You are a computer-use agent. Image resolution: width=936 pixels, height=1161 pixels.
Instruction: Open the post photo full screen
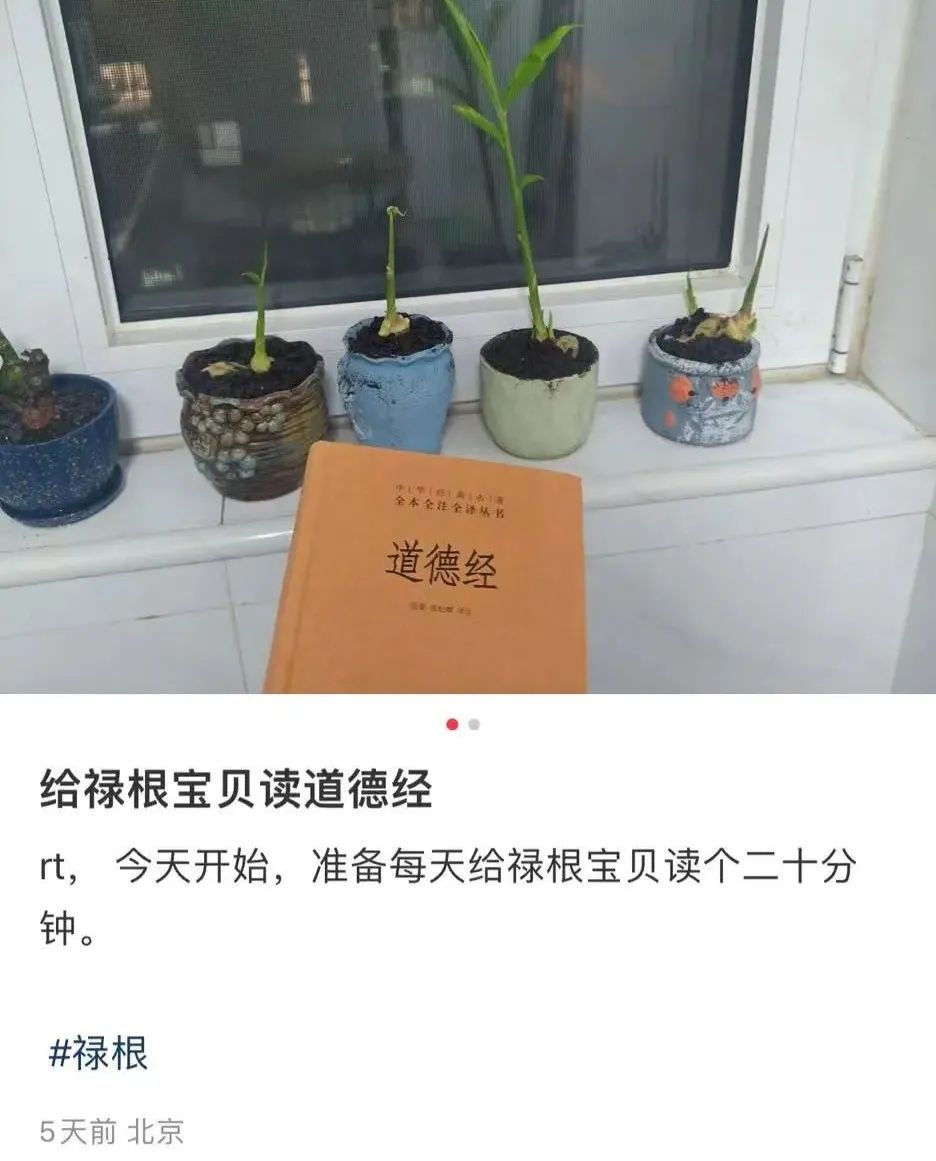(x=468, y=347)
